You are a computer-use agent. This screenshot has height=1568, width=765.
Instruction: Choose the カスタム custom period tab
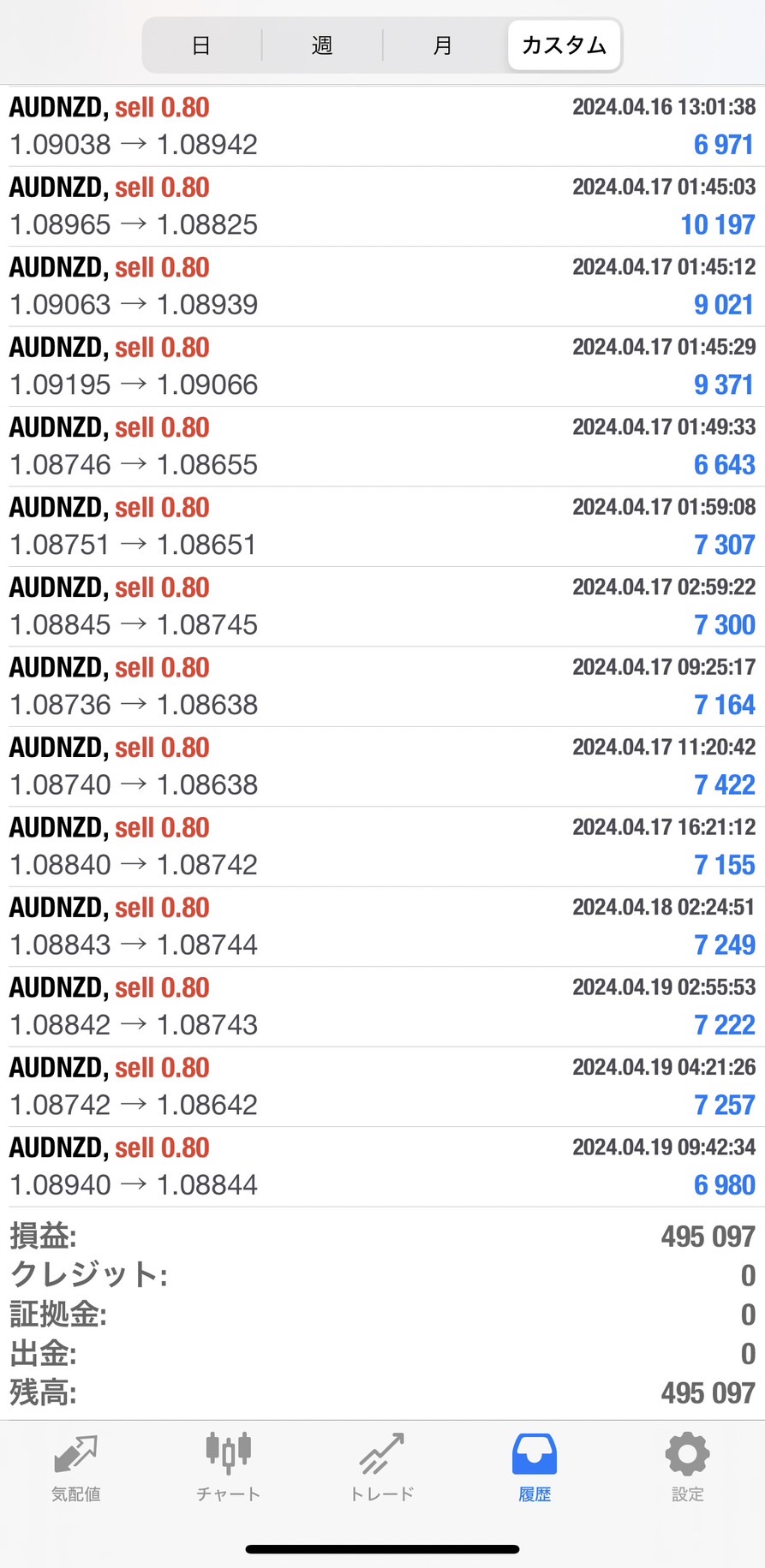(x=564, y=45)
